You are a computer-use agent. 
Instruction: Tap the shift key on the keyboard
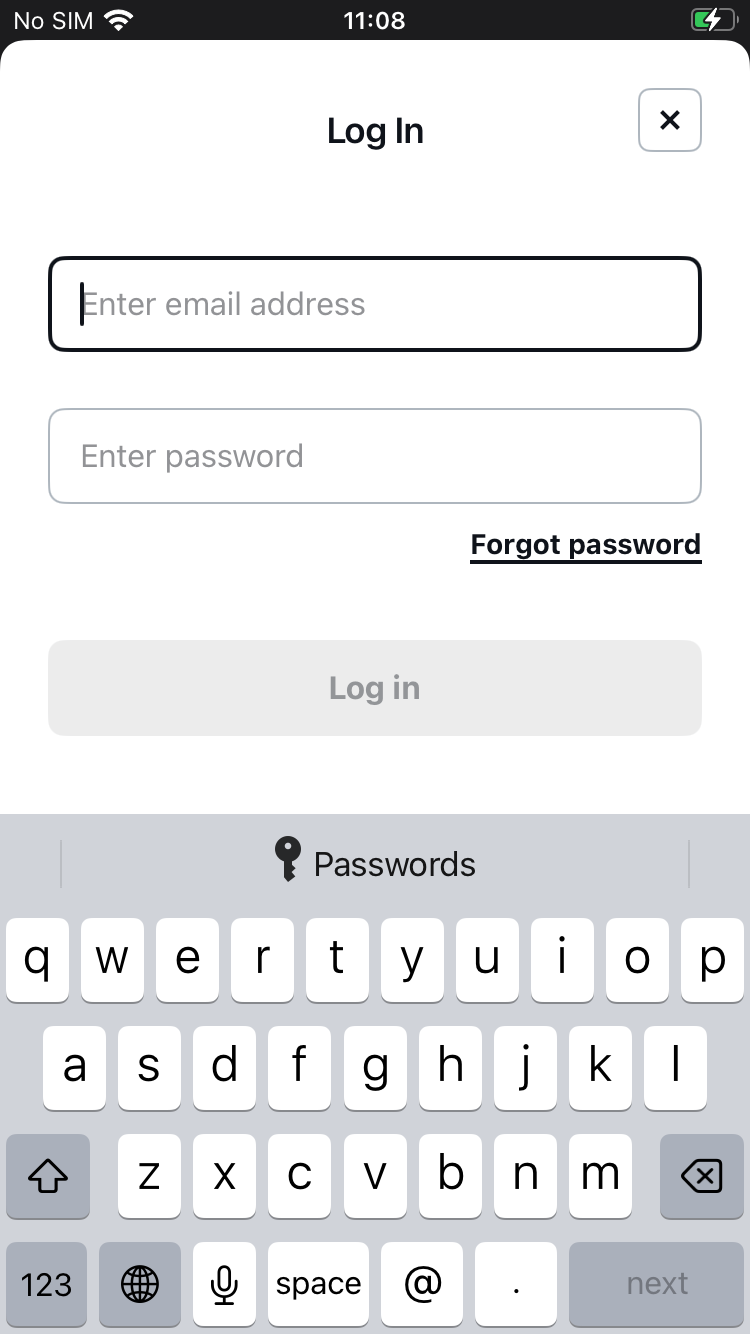pos(47,1176)
